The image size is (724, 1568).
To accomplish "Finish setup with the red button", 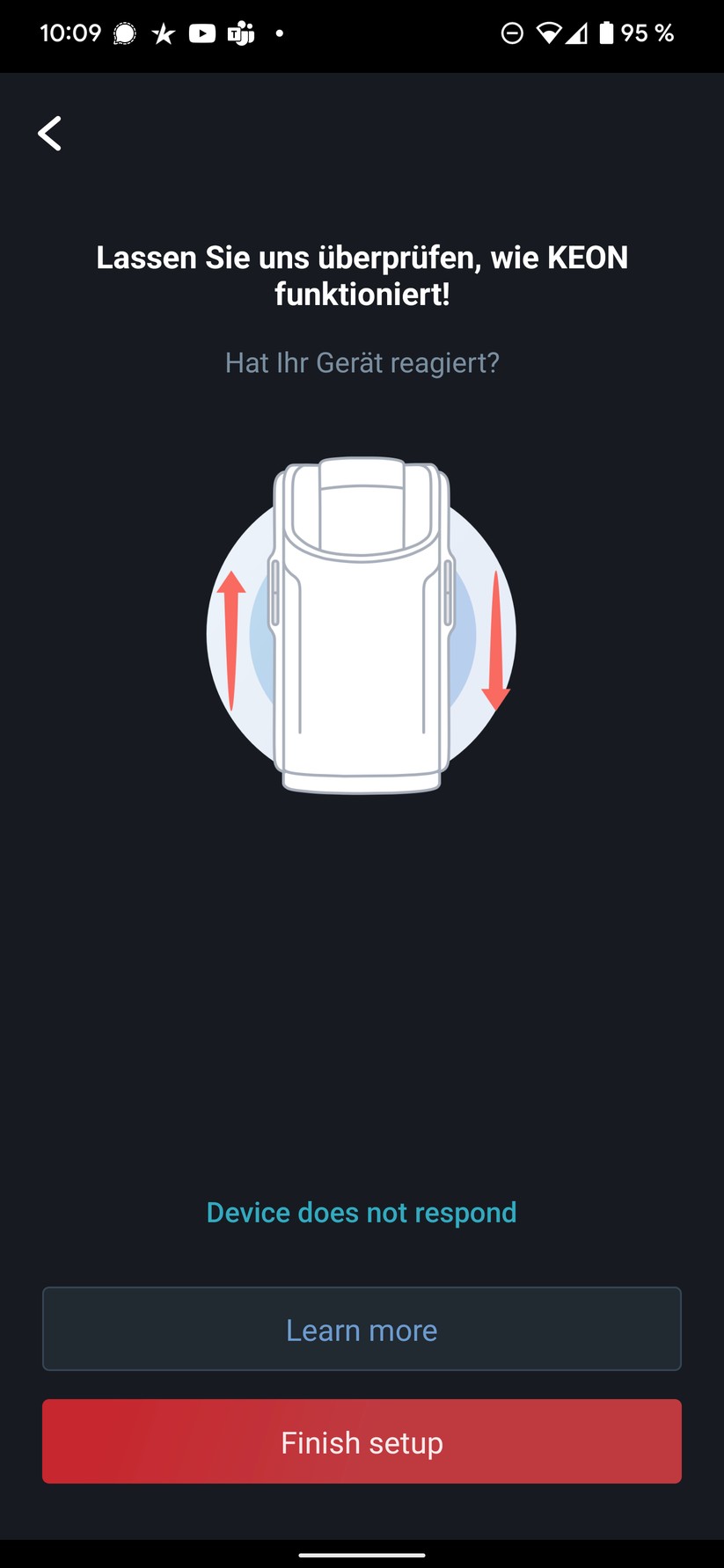I will click(362, 1441).
